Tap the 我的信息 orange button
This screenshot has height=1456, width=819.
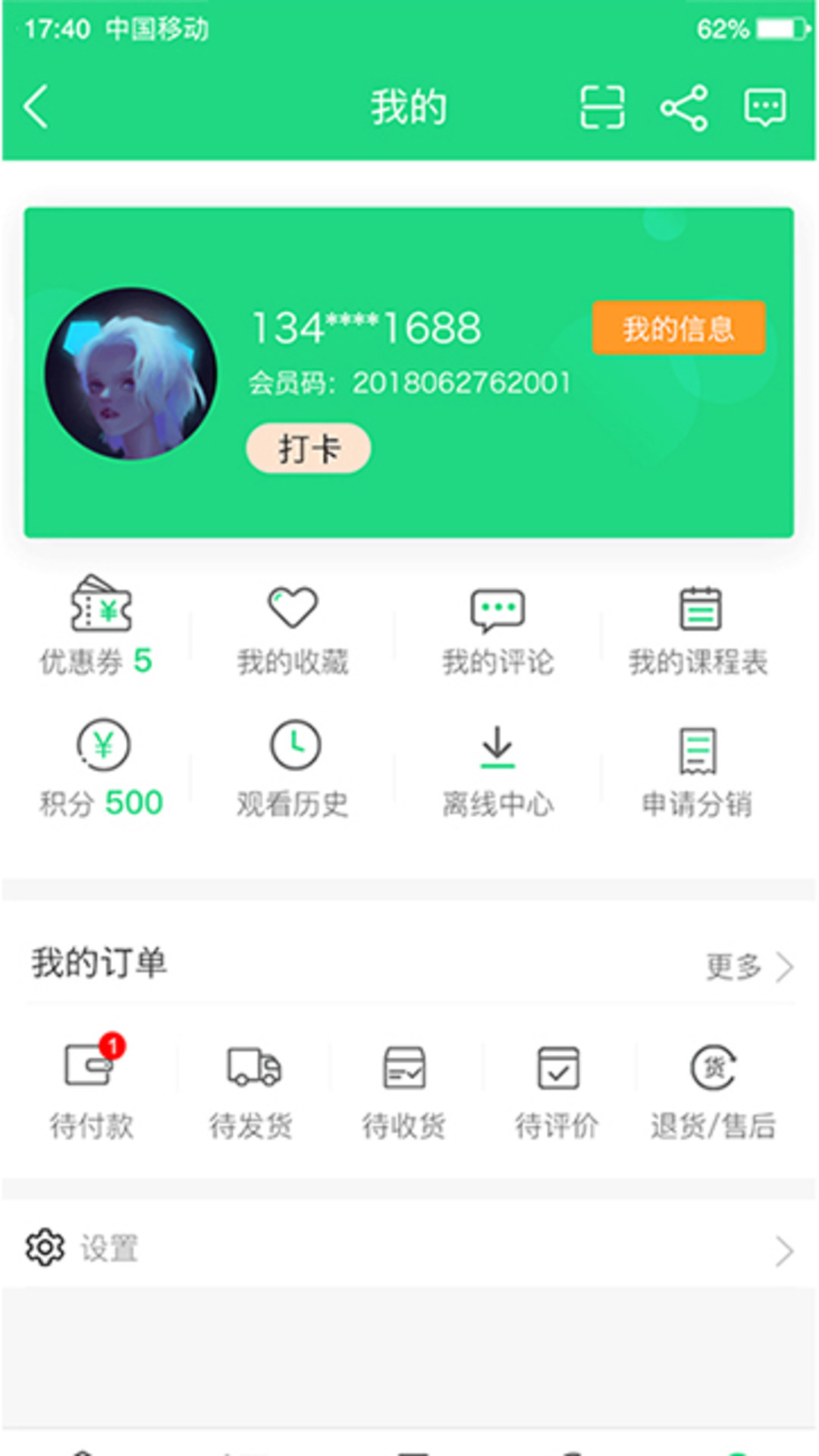[679, 328]
